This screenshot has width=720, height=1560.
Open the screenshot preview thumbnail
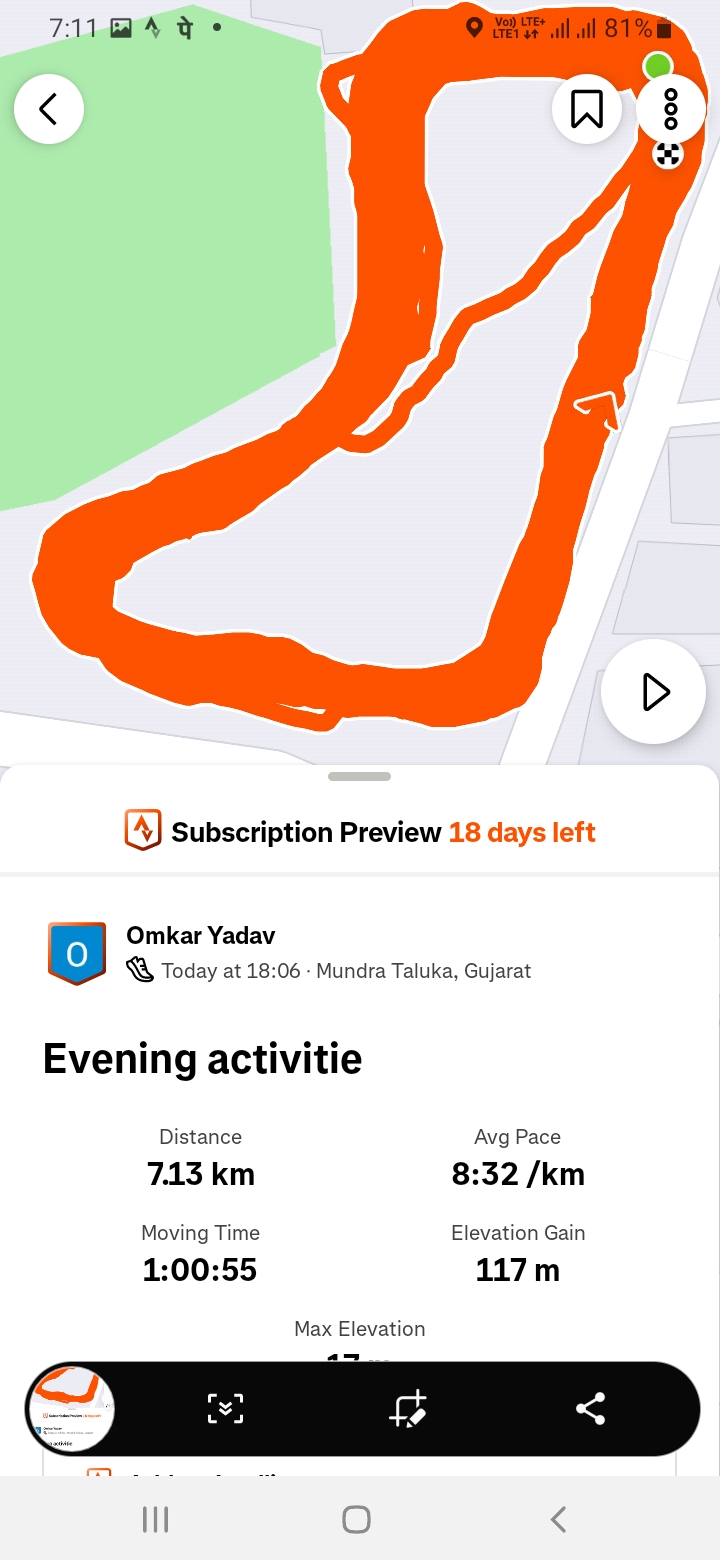70,1409
